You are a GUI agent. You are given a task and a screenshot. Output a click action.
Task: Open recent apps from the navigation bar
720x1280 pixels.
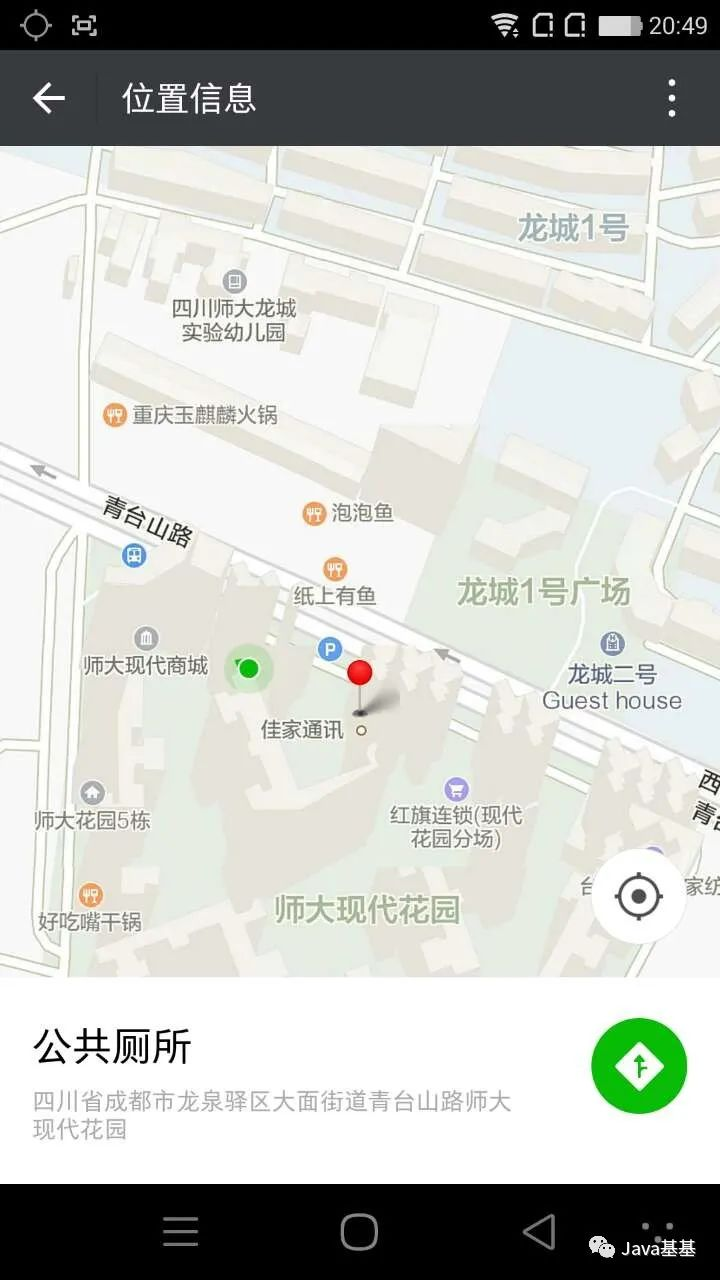pyautogui.click(x=180, y=1232)
